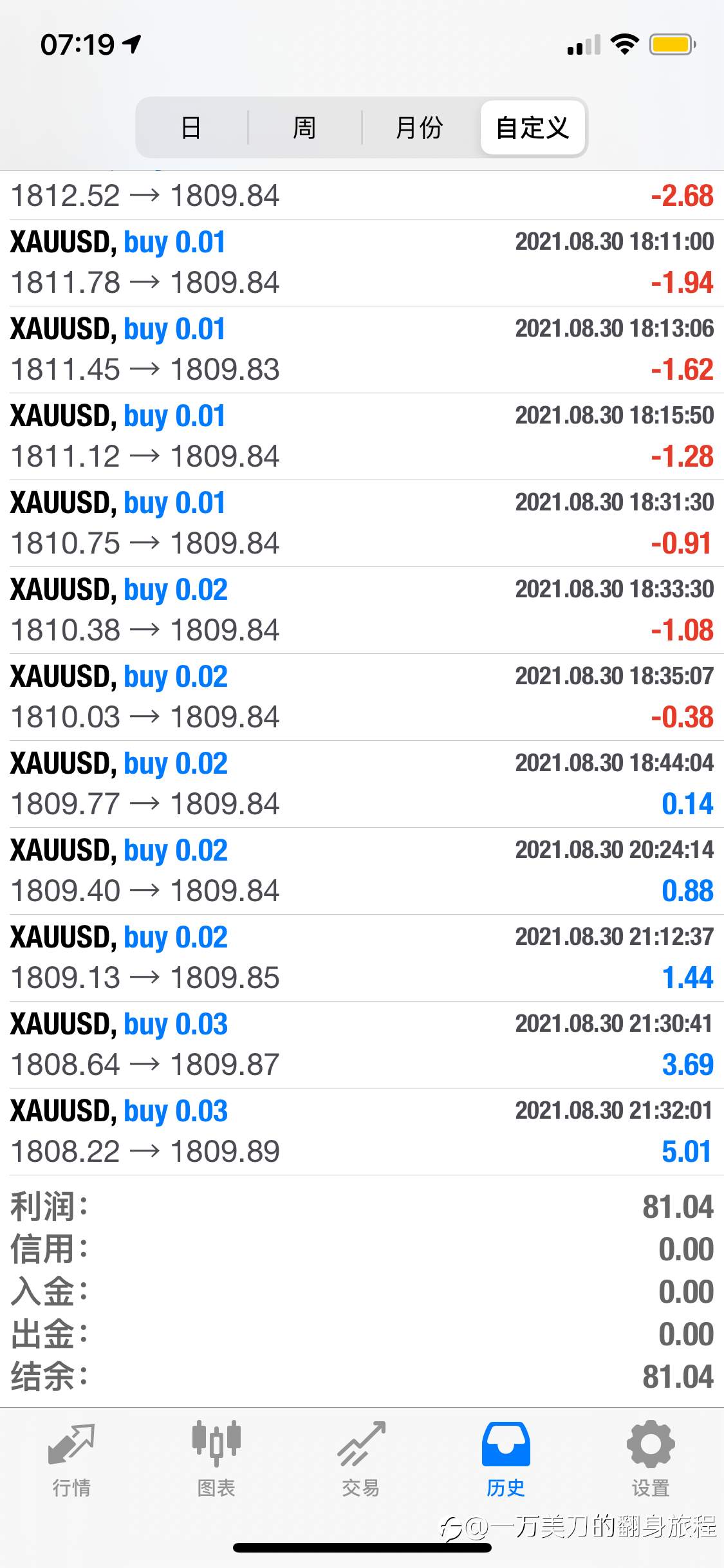The image size is (724, 1568).
Task: Open the trade dated 2021.08.30 18:35:07
Action: [x=362, y=697]
